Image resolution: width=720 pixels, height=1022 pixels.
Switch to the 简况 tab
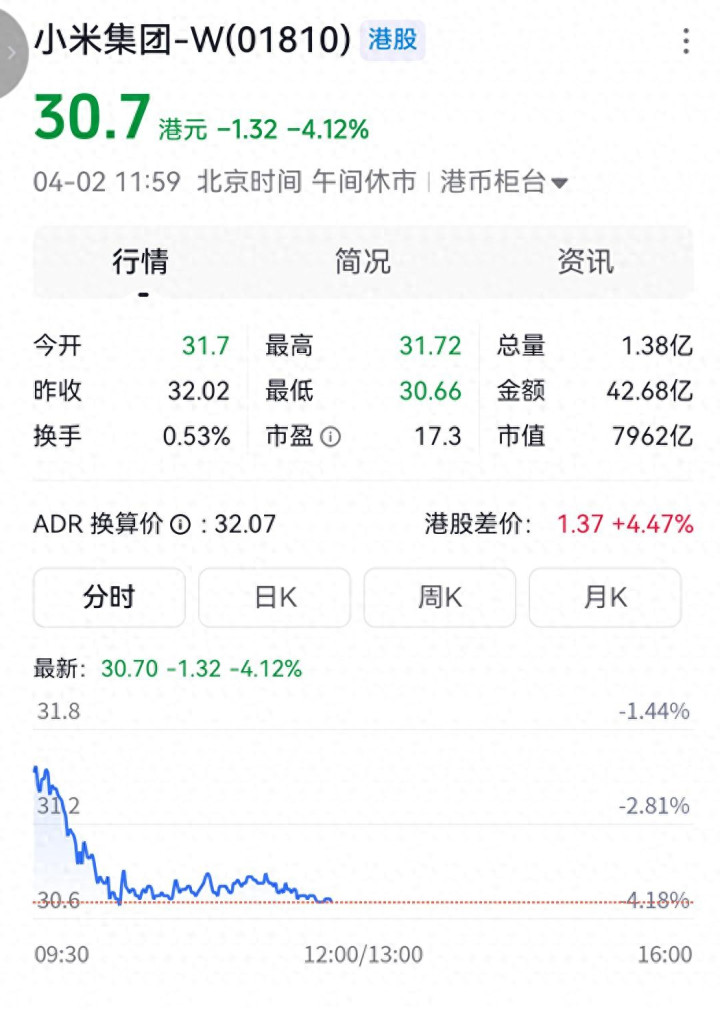point(362,262)
